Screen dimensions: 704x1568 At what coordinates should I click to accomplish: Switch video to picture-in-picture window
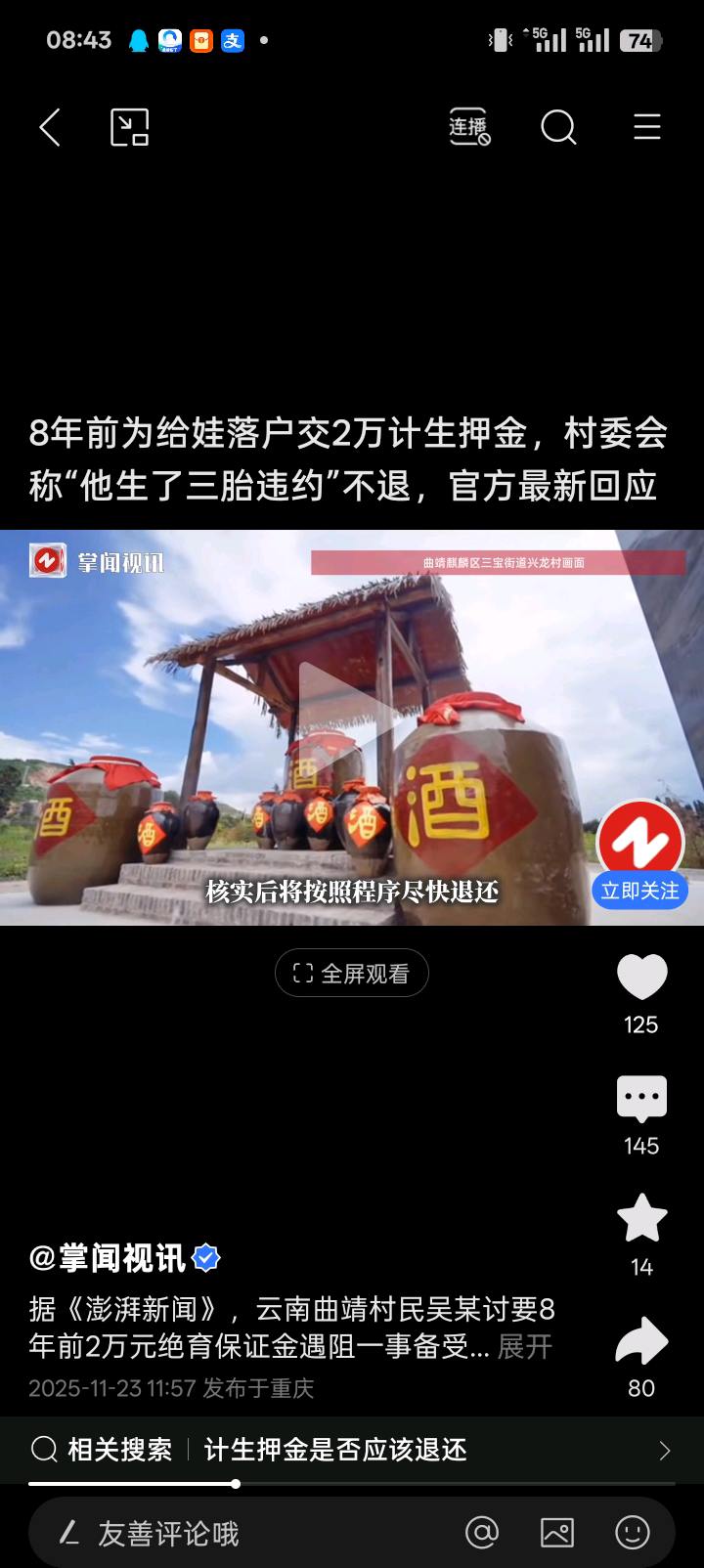coord(129,127)
